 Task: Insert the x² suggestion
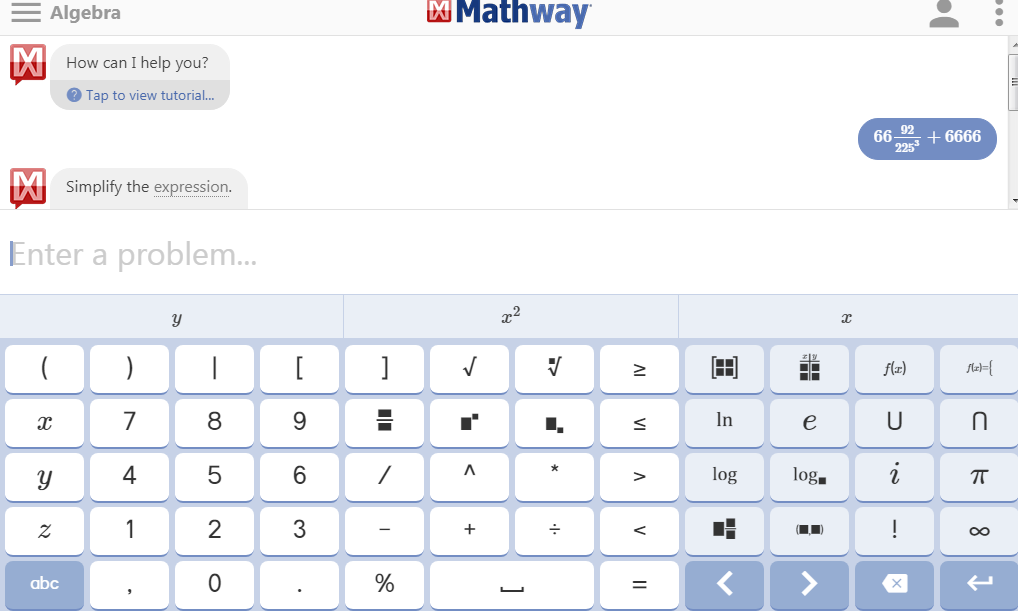point(510,317)
